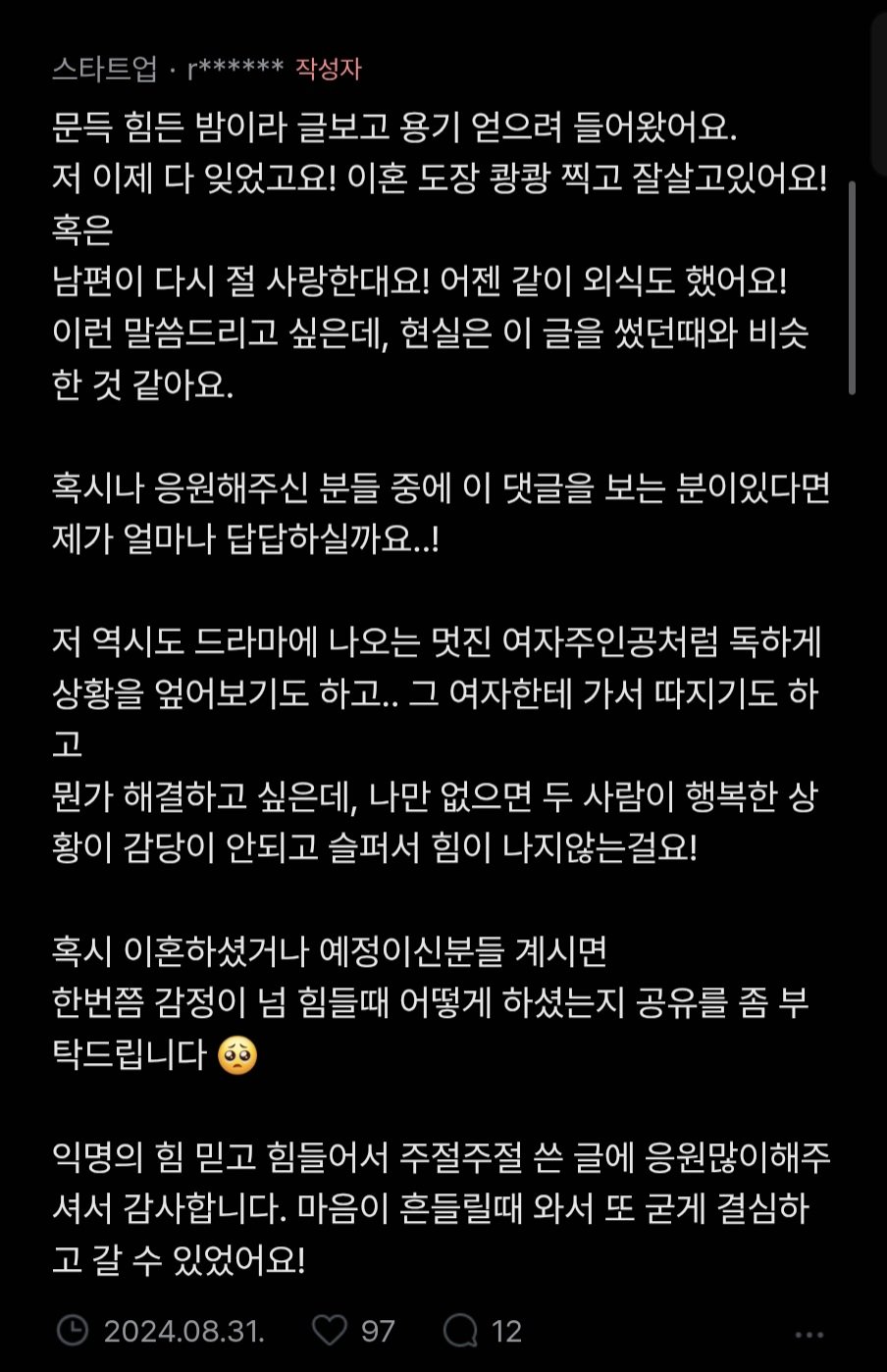Open the replies via the comment bubble
The image size is (887, 1372).
click(x=460, y=1331)
